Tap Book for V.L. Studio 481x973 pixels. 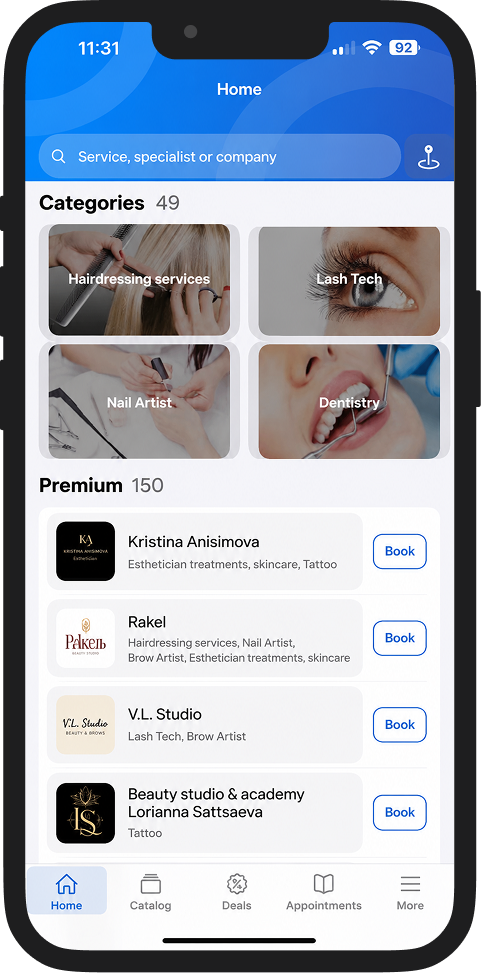[x=400, y=725]
